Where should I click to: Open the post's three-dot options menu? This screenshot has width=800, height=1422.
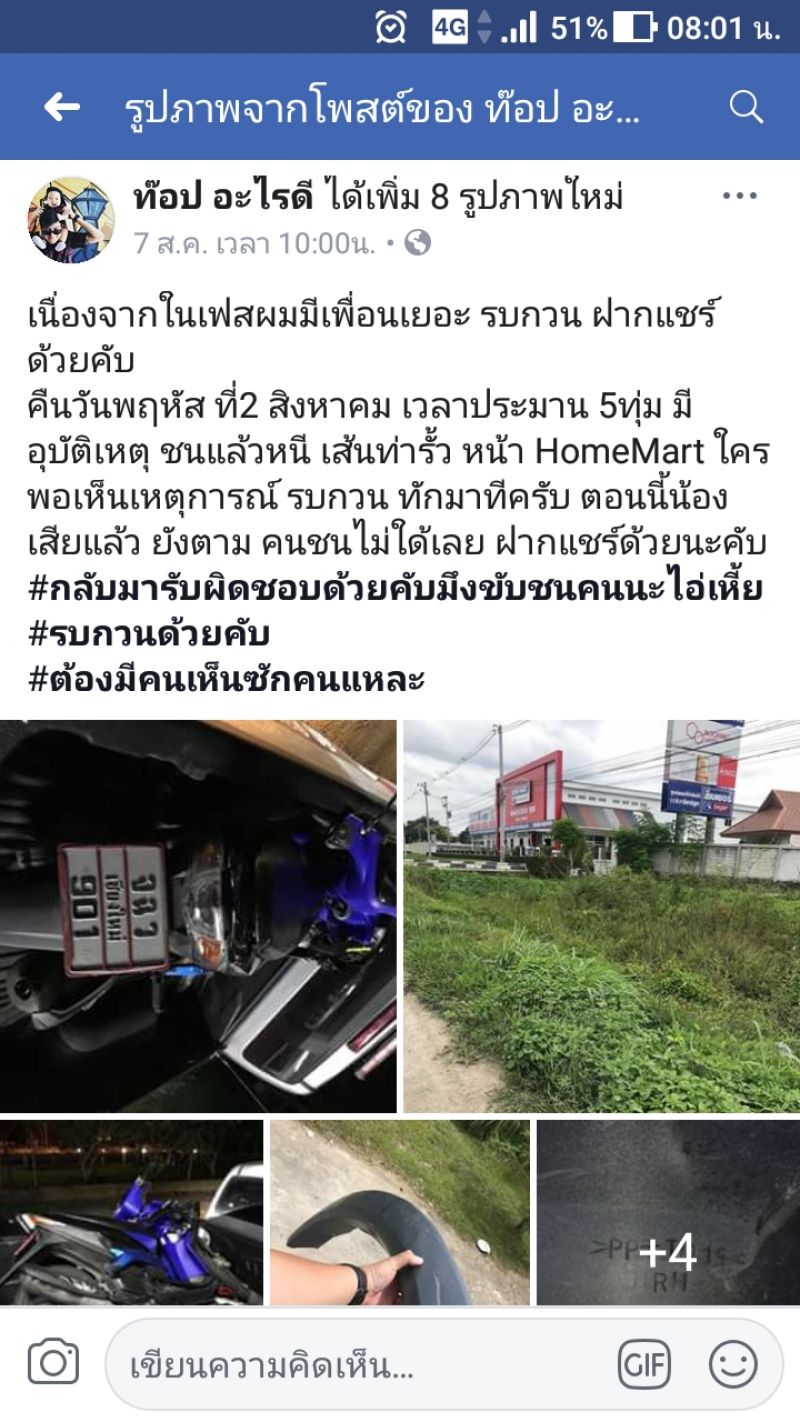coord(739,196)
